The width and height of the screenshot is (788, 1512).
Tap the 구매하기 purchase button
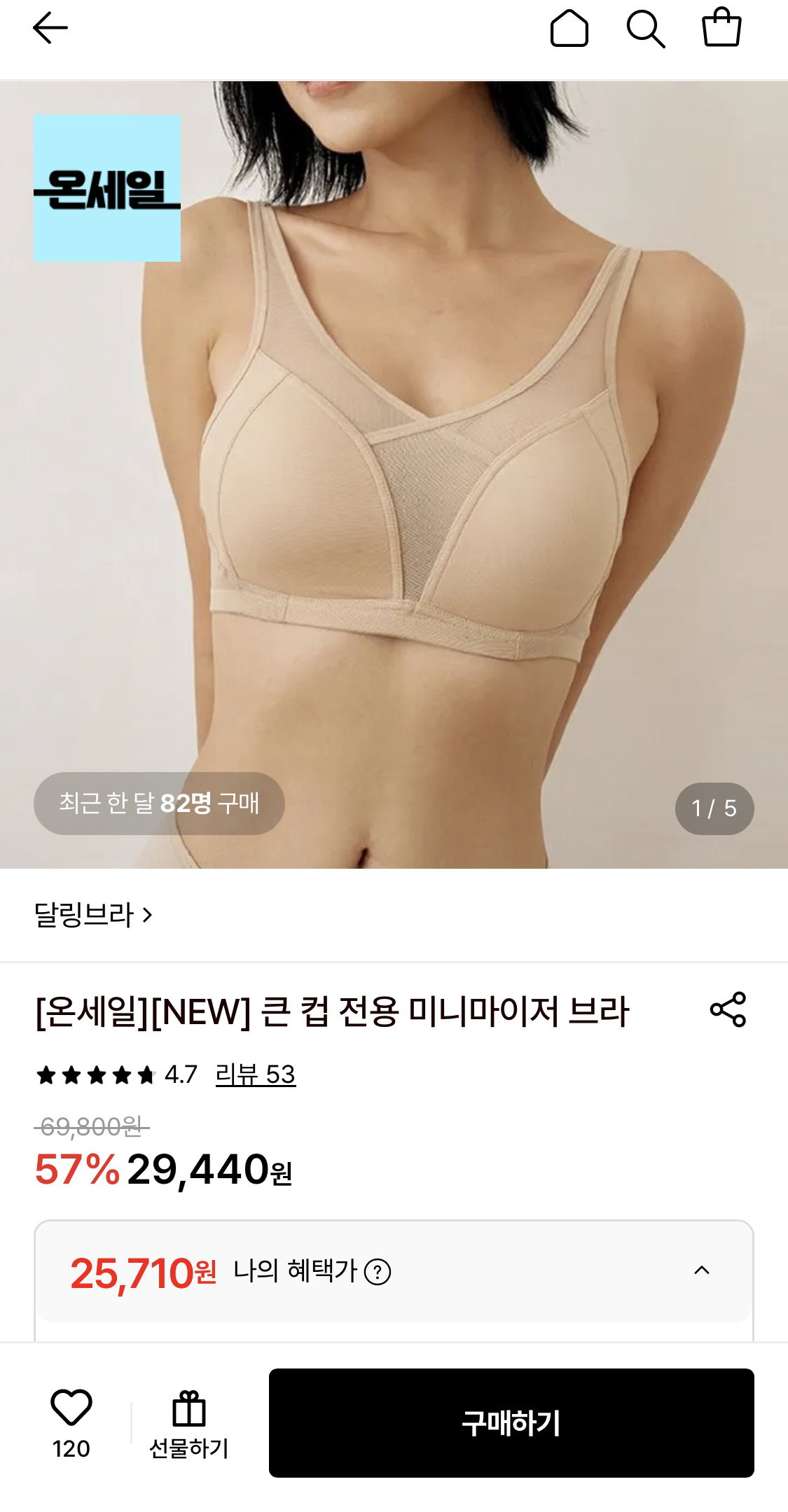tap(511, 1423)
